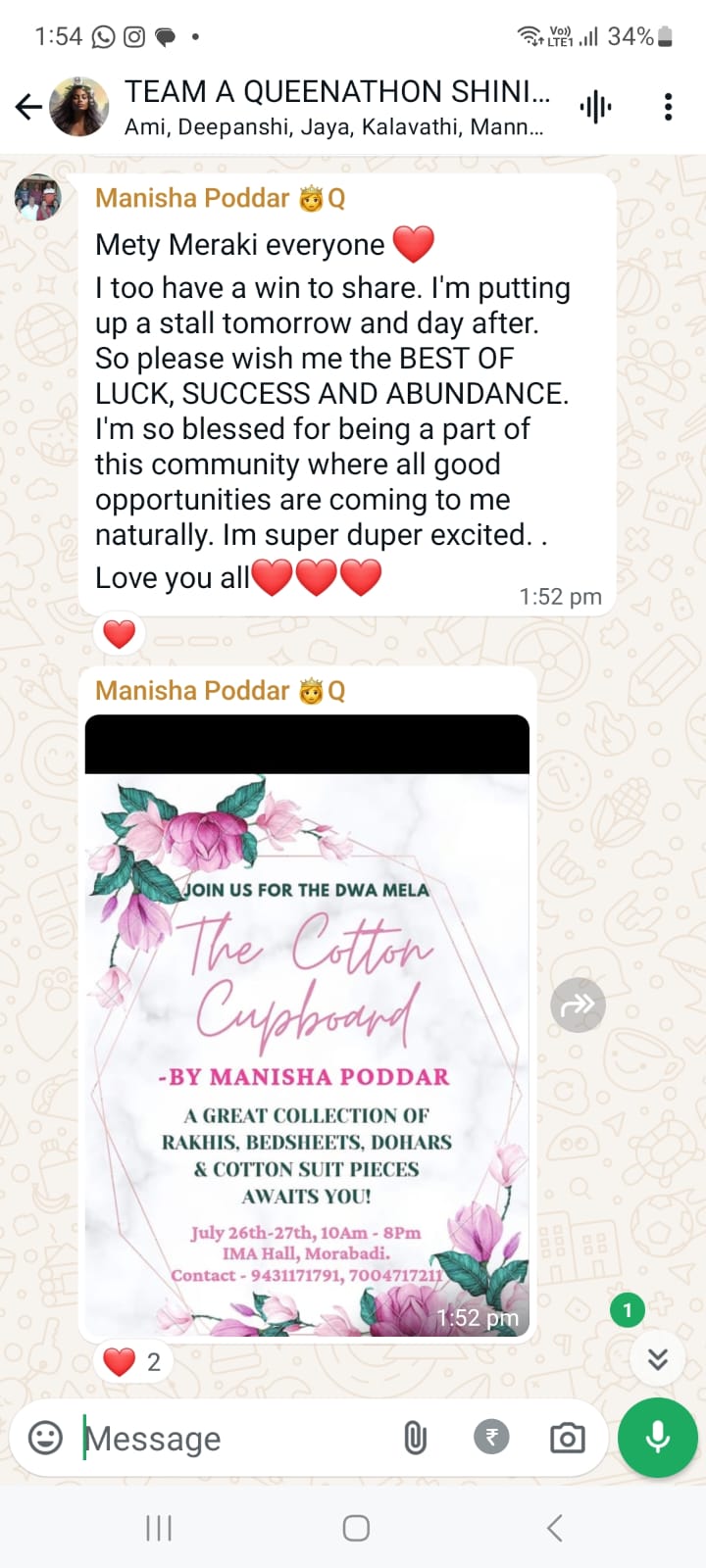Forward the Cotton Cupboard image
The image size is (706, 1568).
[578, 1005]
